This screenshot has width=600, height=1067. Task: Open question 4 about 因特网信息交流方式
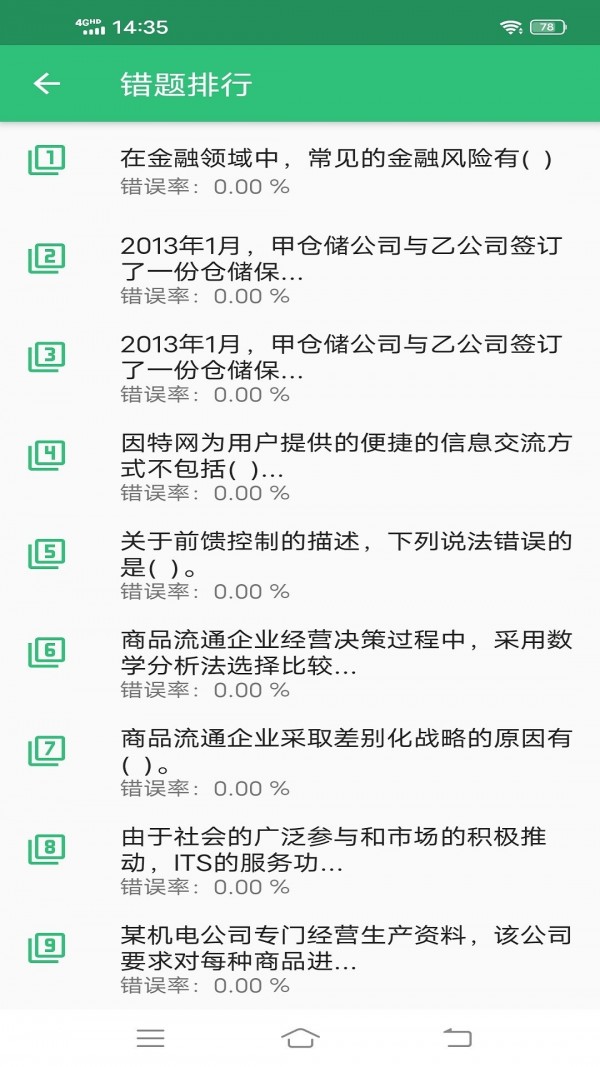click(300, 466)
